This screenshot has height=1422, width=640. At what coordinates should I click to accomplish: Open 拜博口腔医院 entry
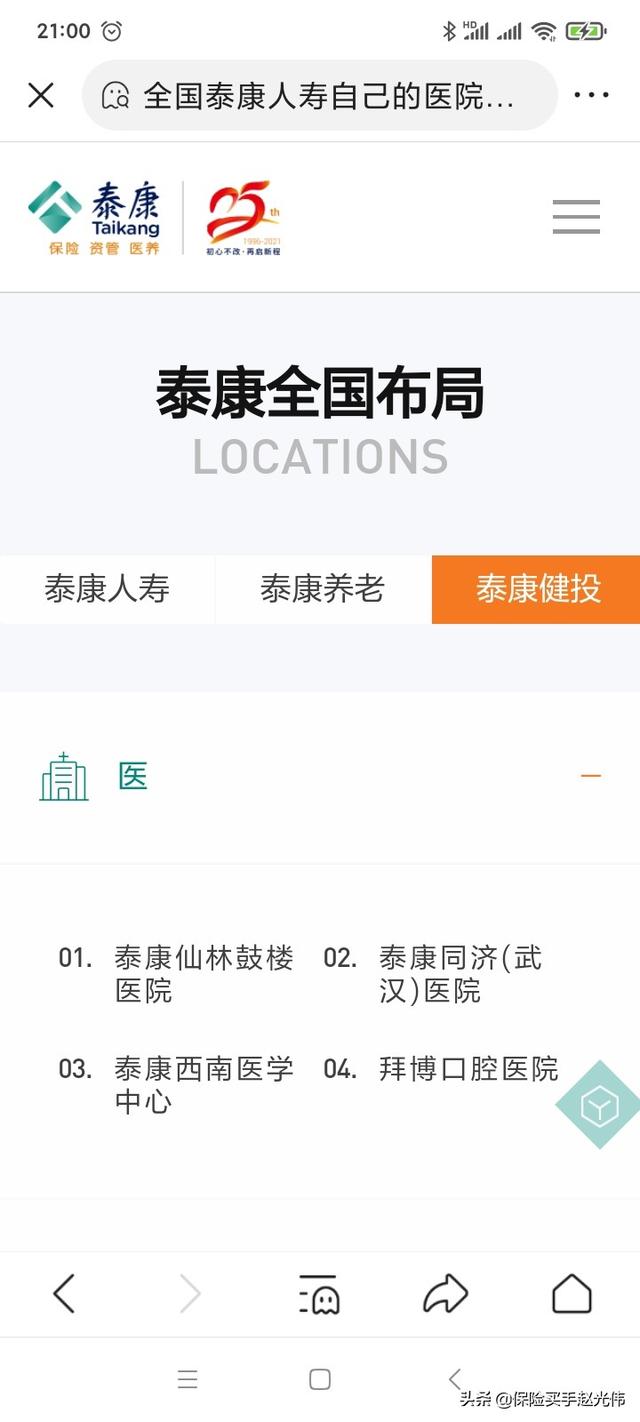coord(469,1069)
